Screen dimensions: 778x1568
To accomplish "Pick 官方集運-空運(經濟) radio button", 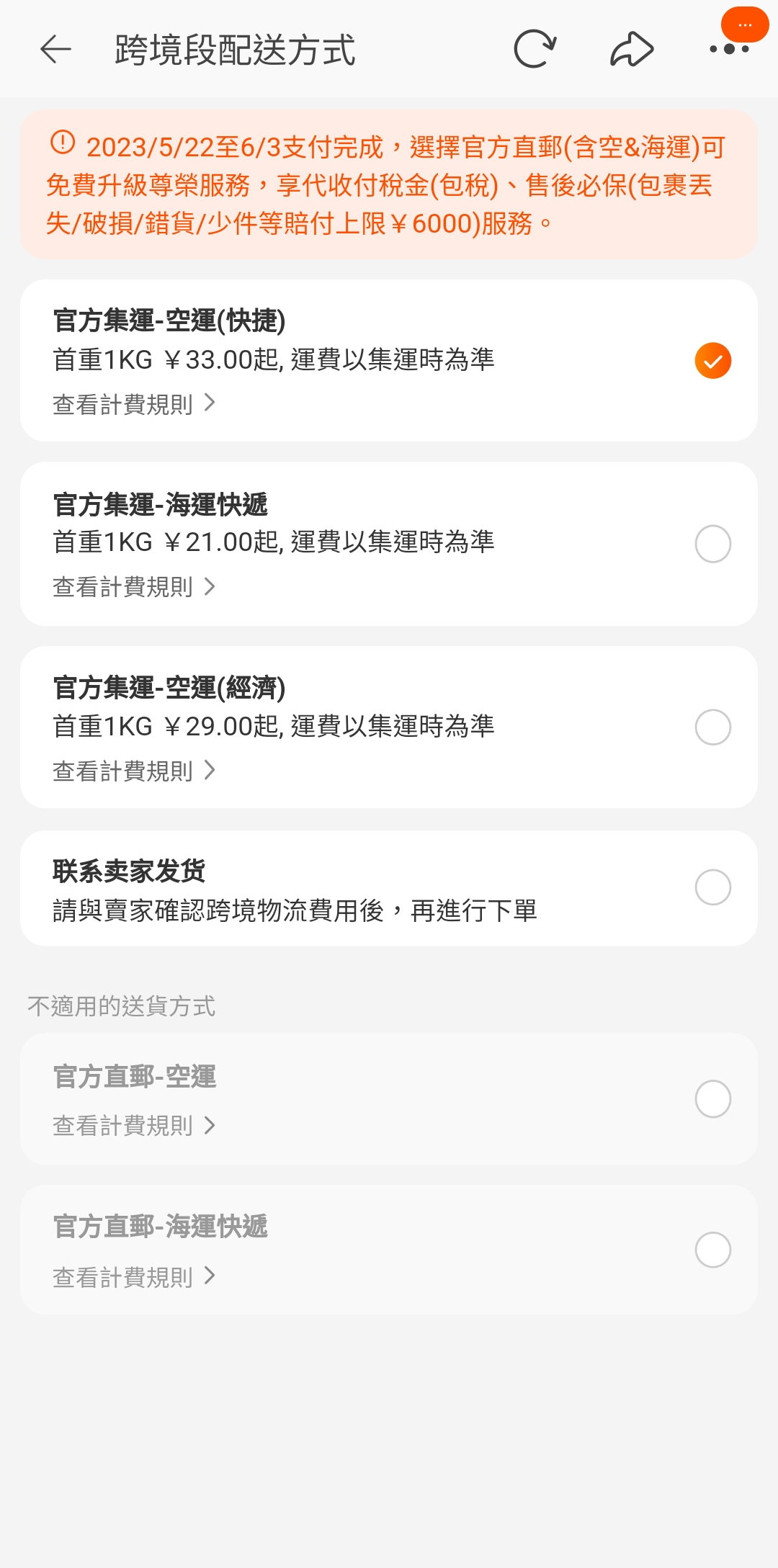I will pos(713,727).
